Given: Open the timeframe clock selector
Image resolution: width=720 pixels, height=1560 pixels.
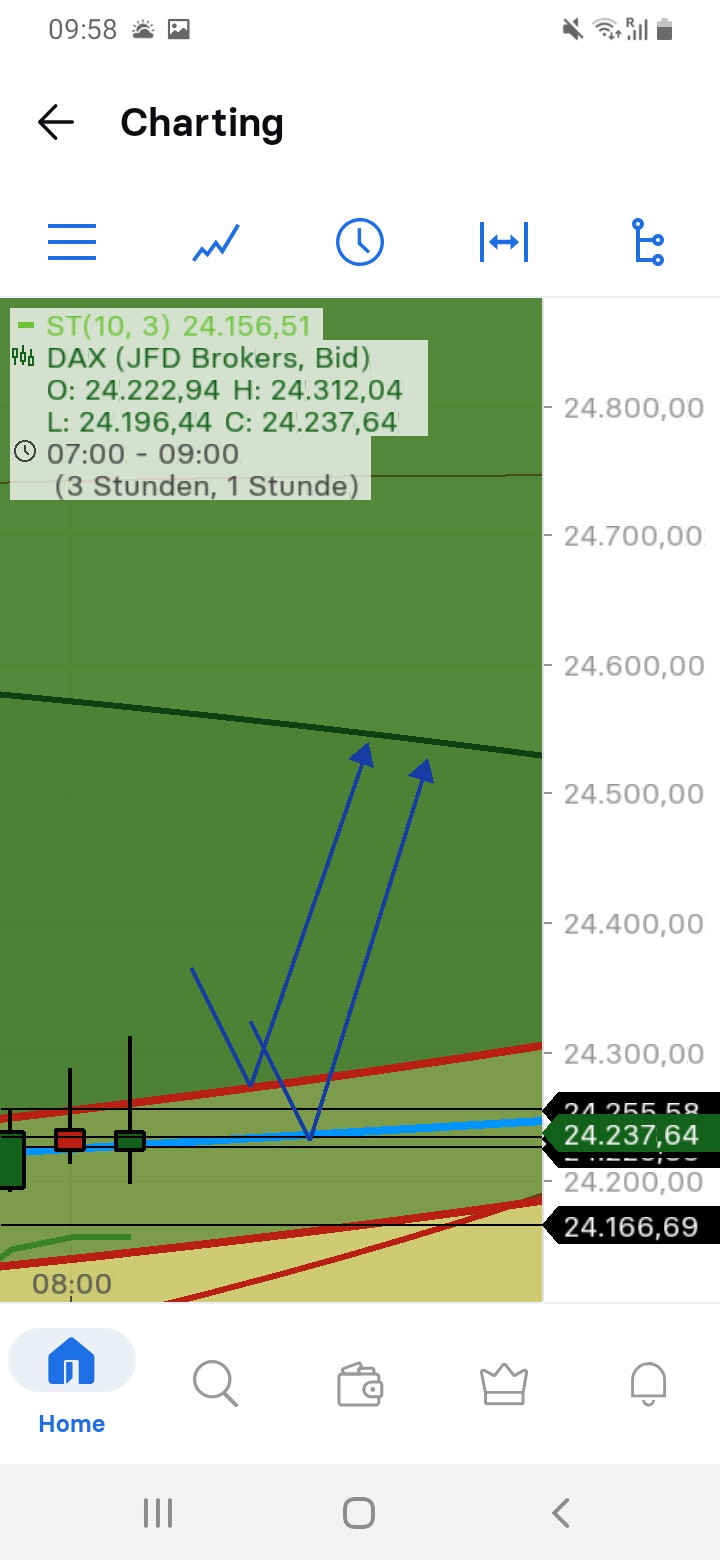Looking at the screenshot, I should (x=360, y=242).
